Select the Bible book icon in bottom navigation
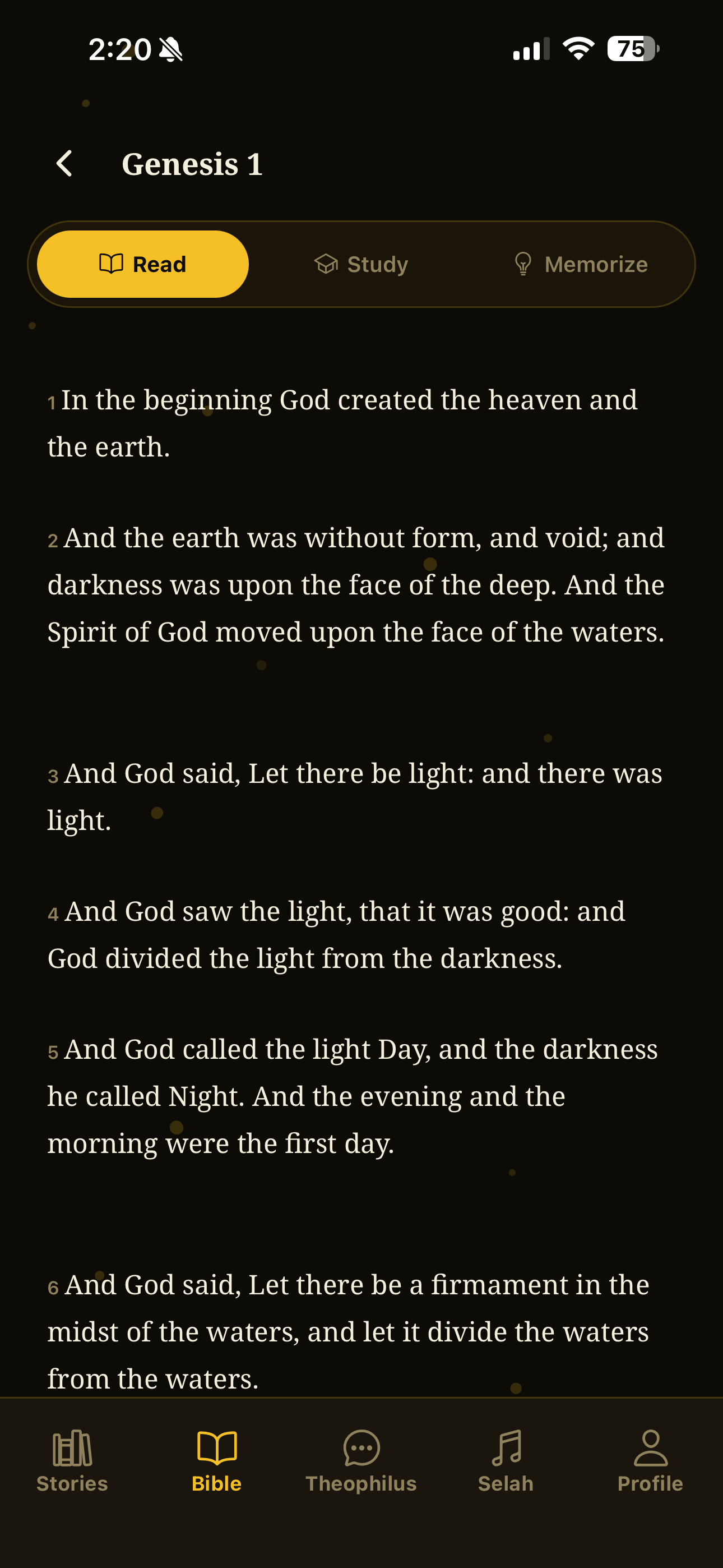The width and height of the screenshot is (723, 1568). 218,1461
